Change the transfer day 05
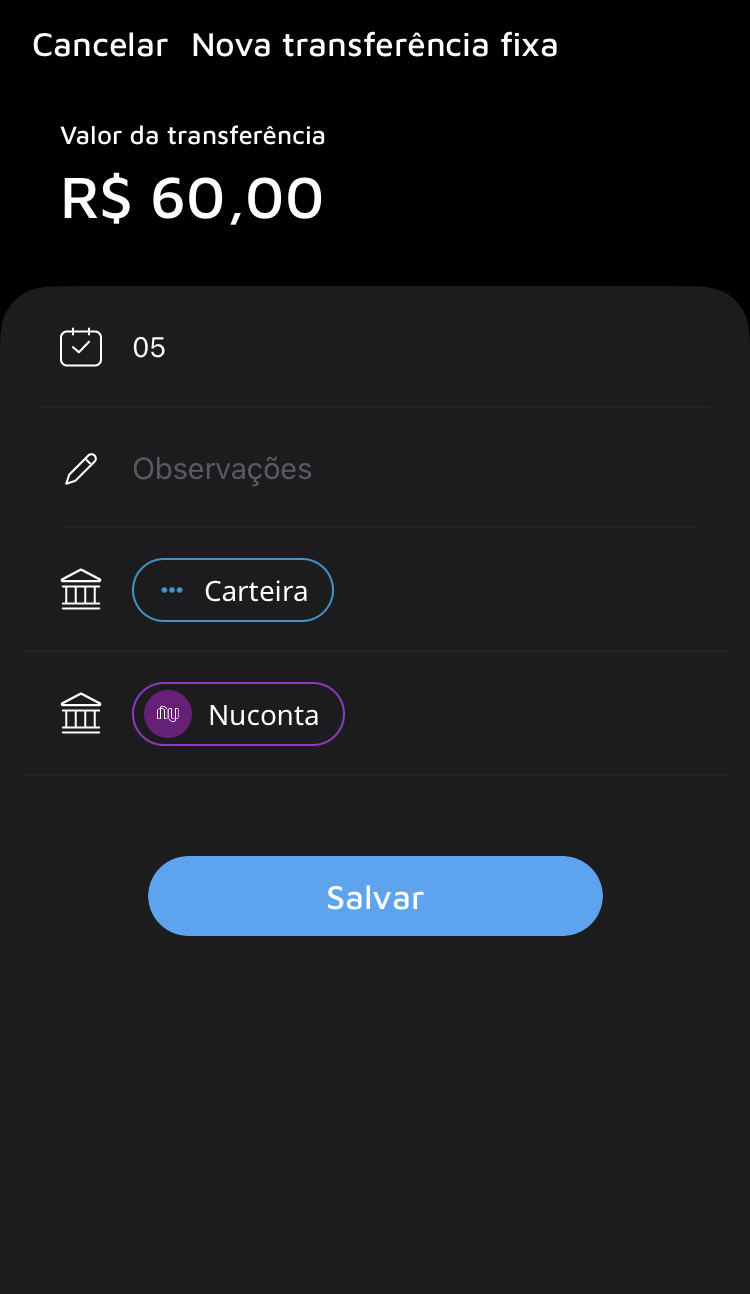 coord(149,348)
